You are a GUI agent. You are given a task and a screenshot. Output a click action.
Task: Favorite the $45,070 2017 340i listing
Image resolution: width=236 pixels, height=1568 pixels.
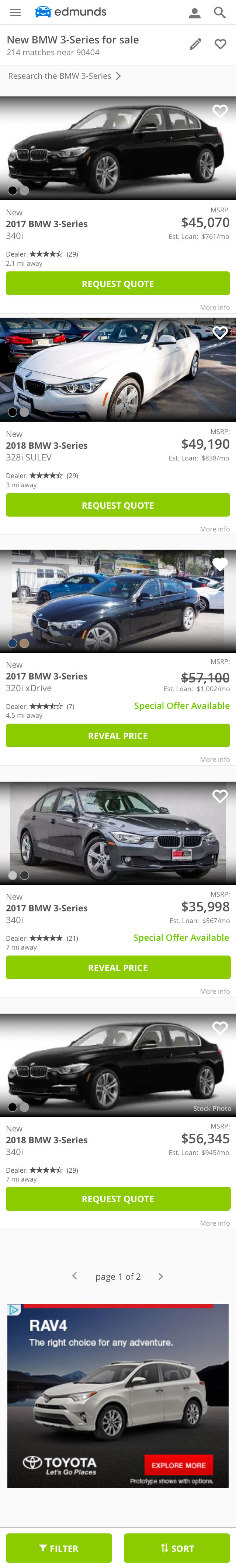point(219,111)
